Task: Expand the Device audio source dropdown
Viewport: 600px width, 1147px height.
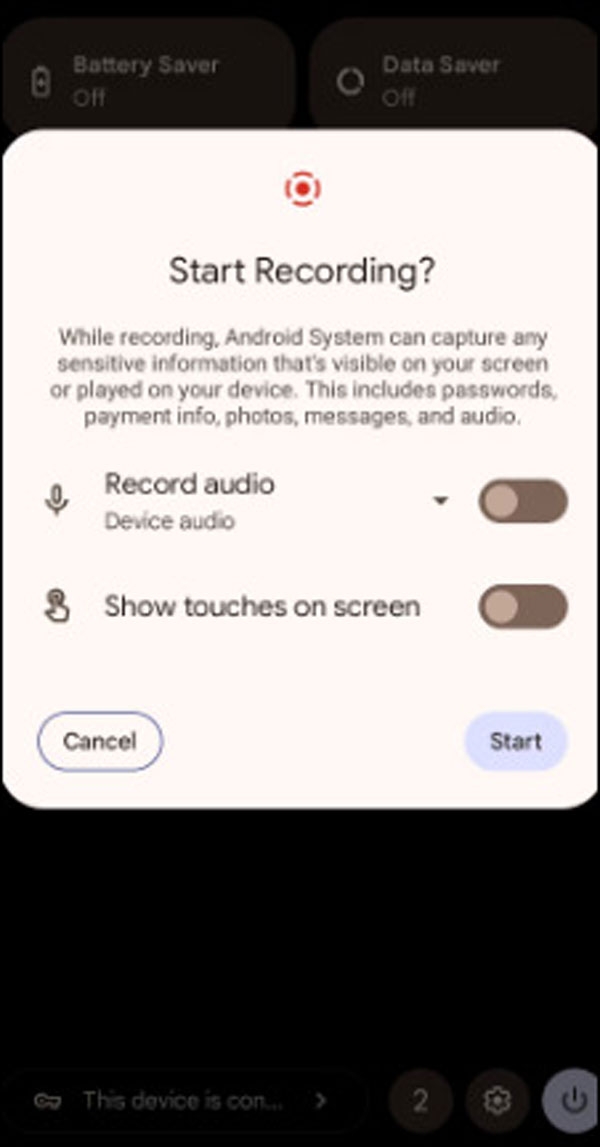Action: click(x=440, y=501)
